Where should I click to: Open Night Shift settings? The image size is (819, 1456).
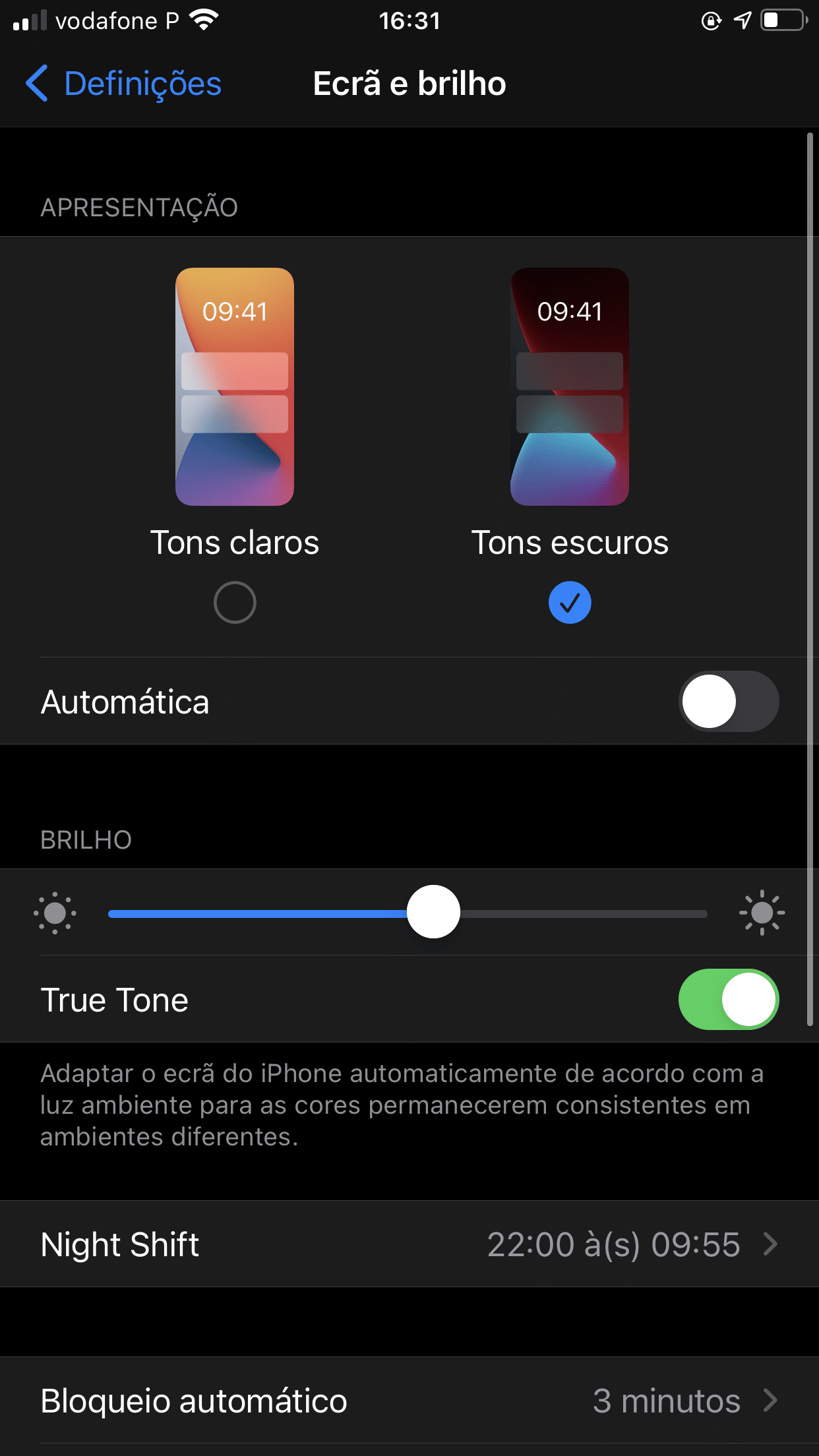tap(409, 1244)
